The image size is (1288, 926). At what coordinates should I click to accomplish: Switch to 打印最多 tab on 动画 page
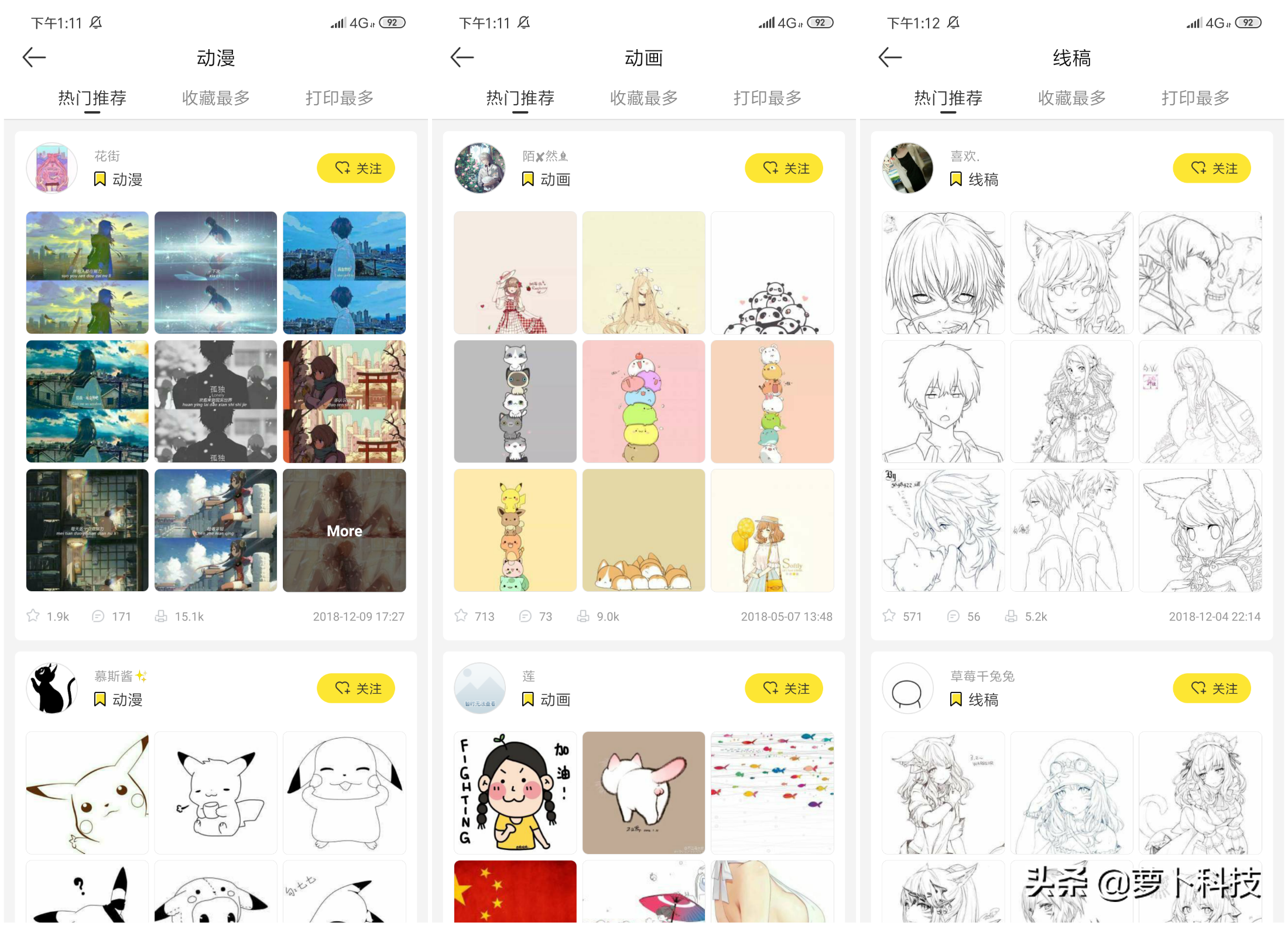767,98
